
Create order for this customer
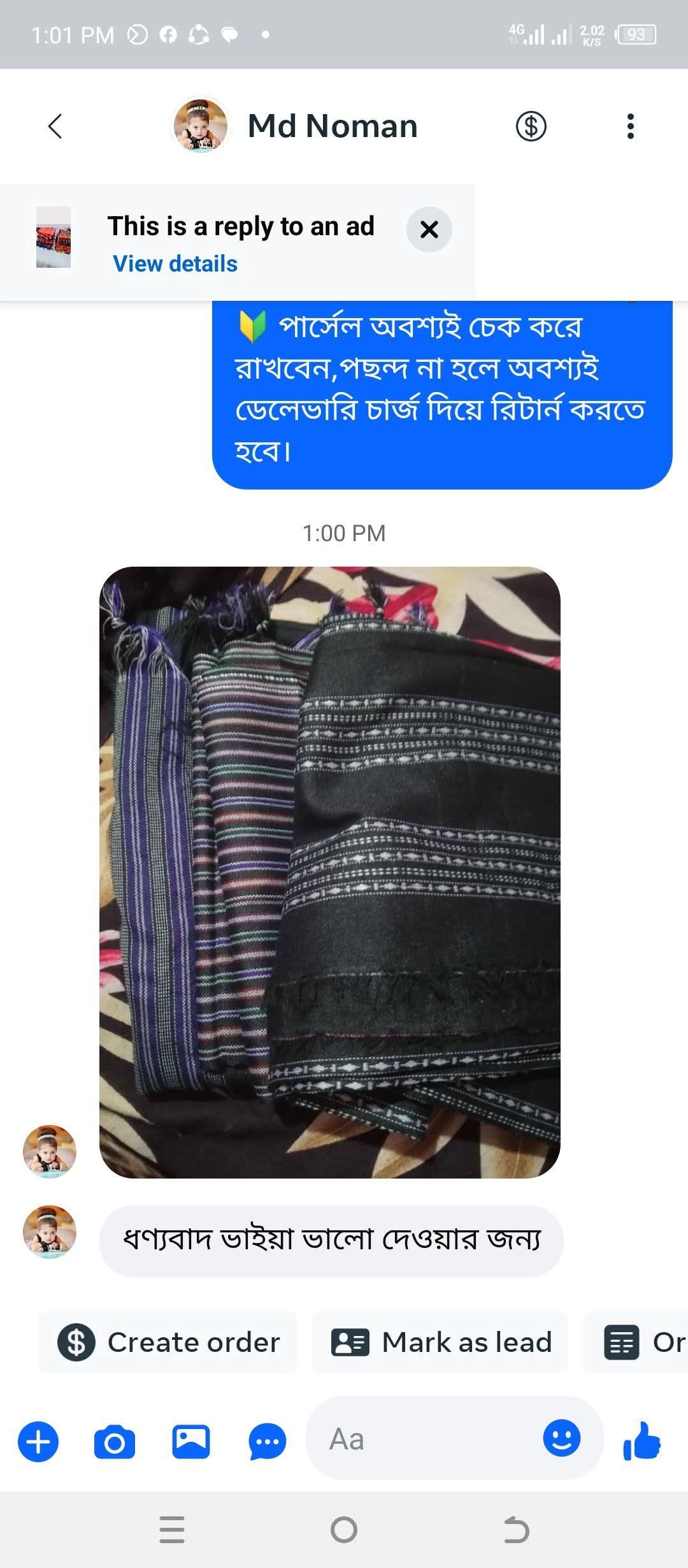tap(168, 1342)
